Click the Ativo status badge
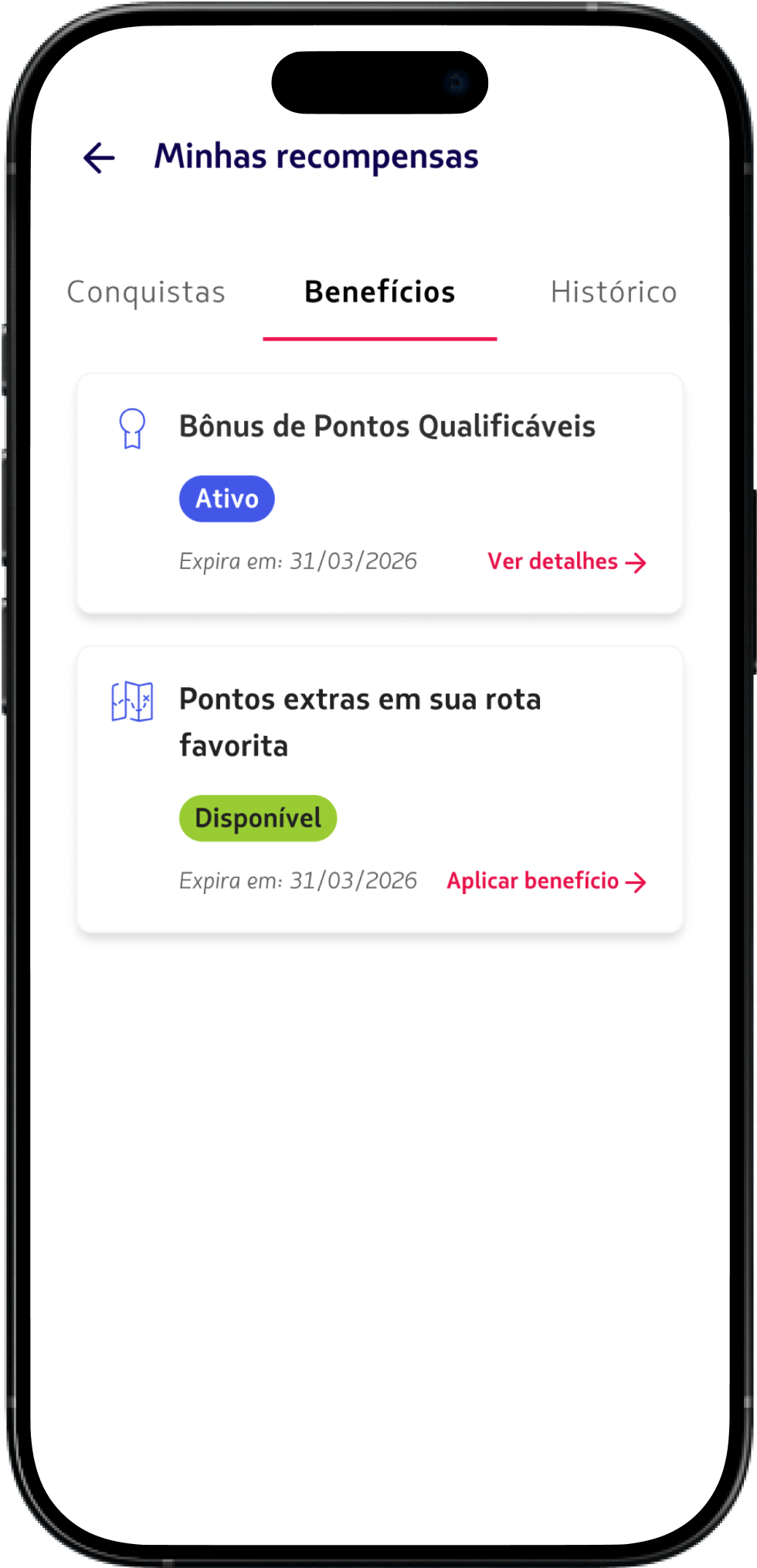 226,498
